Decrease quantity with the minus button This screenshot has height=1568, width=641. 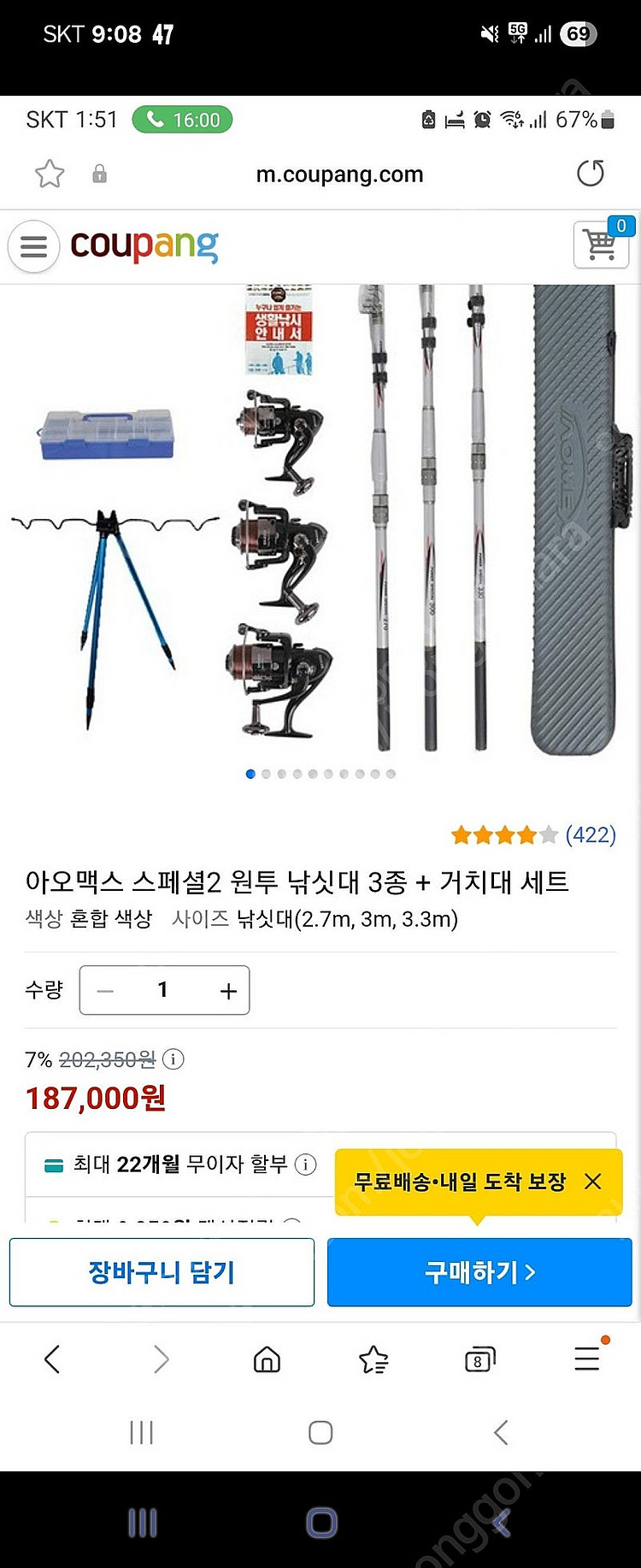[x=105, y=991]
